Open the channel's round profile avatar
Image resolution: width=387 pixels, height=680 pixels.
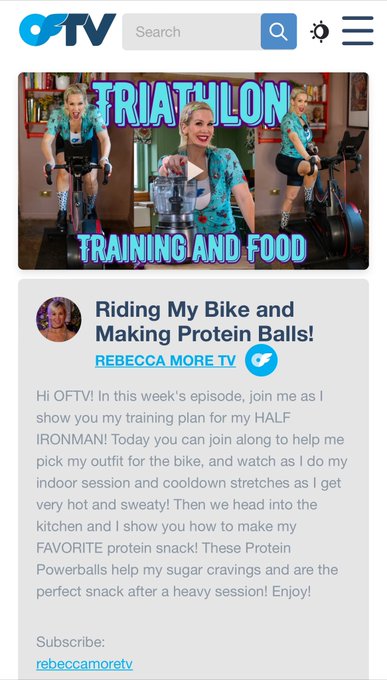tap(59, 319)
